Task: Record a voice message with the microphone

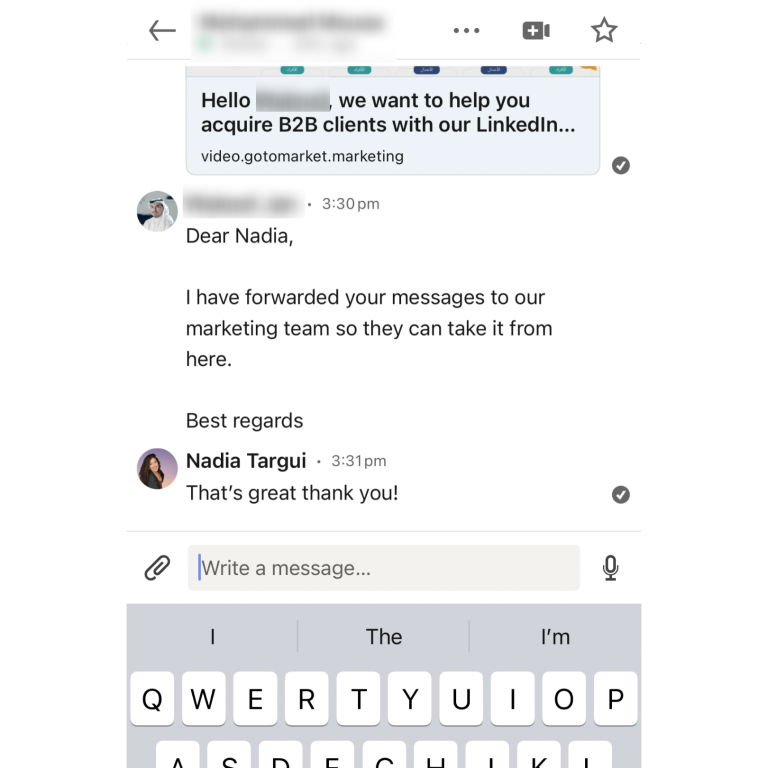Action: point(610,568)
